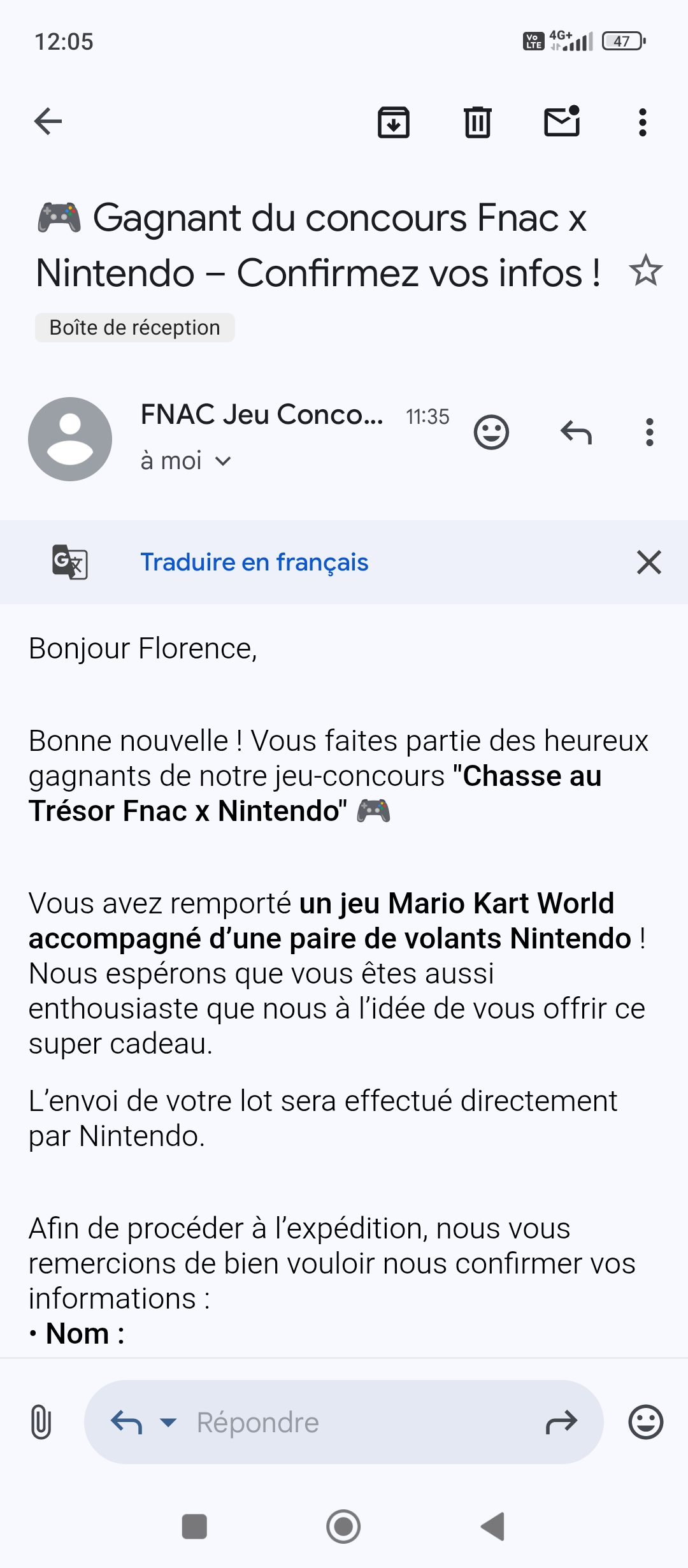Tap the Boîte de réception label
The image size is (688, 1568).
[134, 328]
